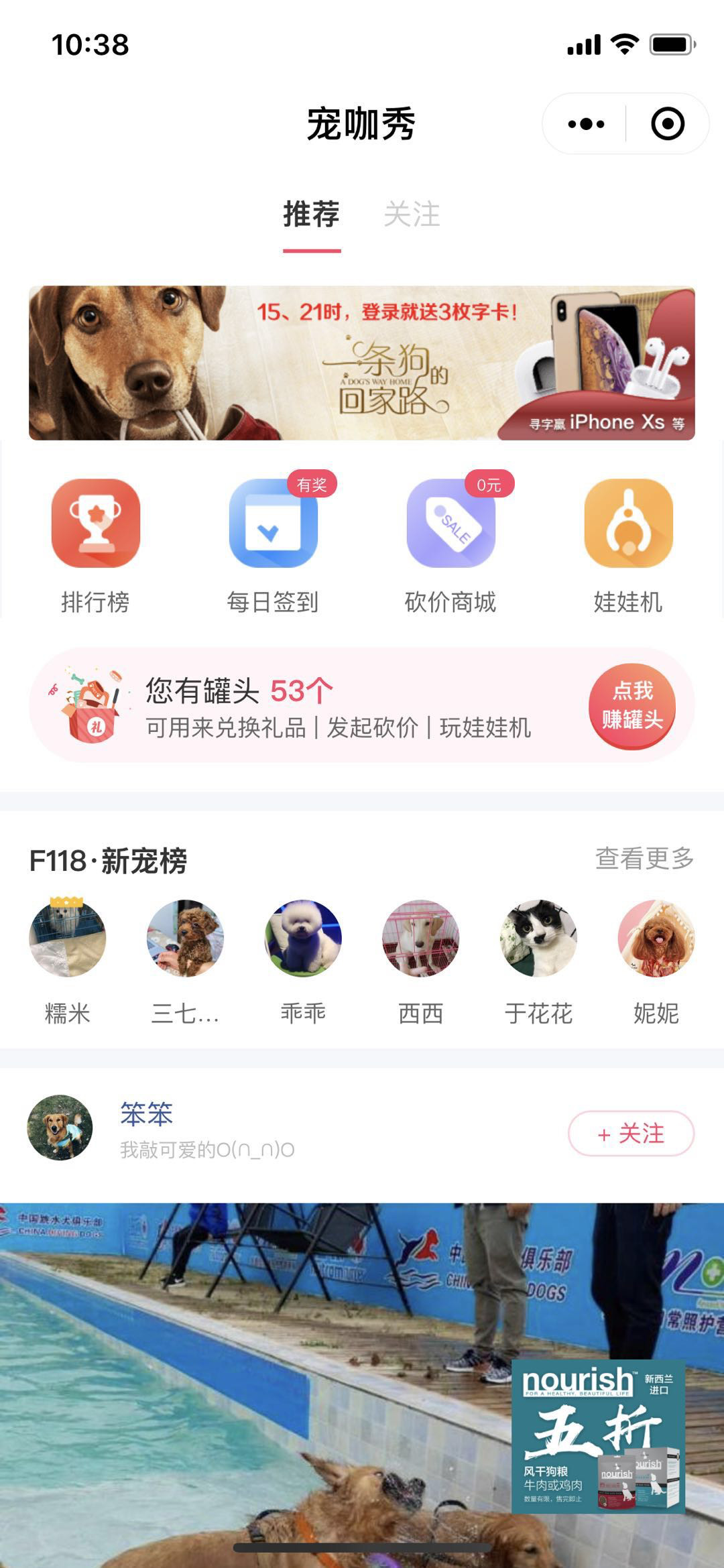
Task: Close the mini program with the circle button
Action: (667, 124)
